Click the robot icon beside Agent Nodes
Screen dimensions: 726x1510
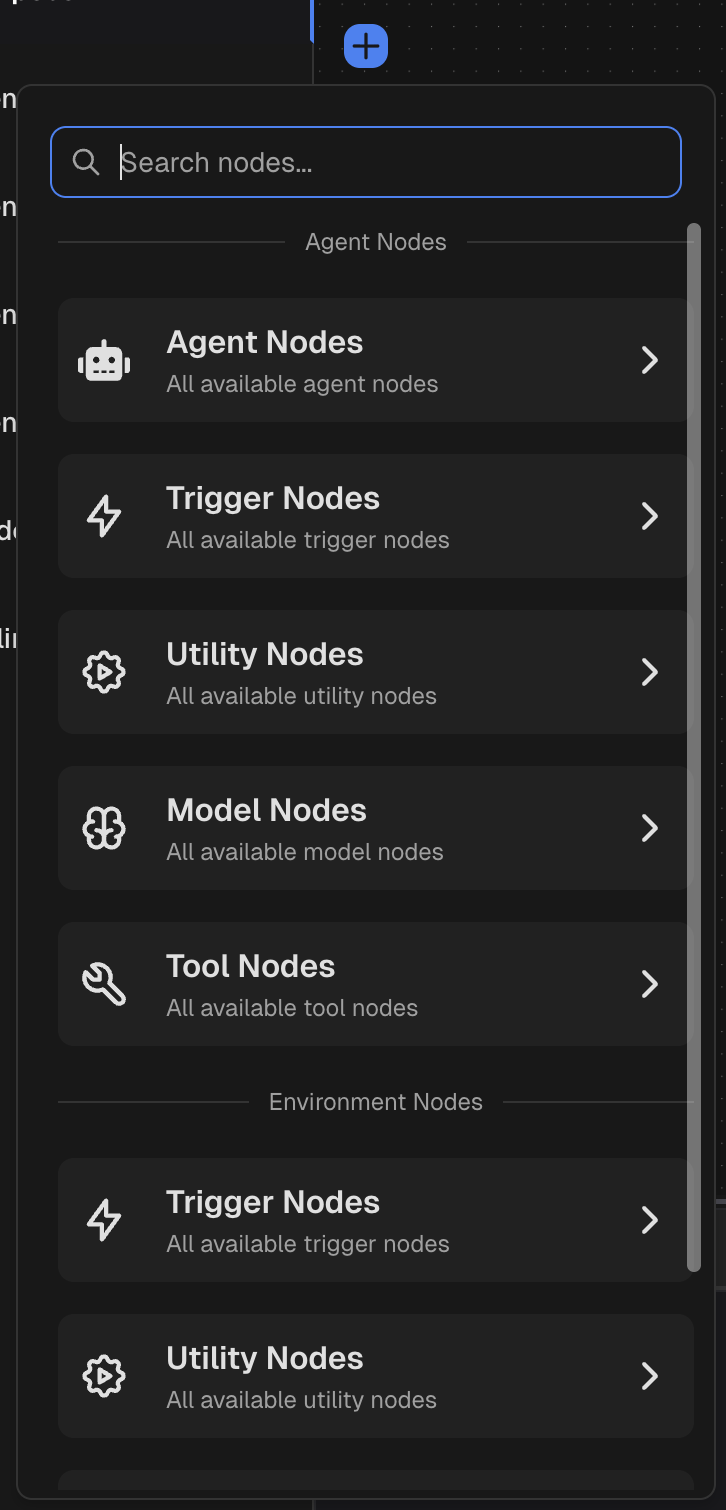(x=103, y=360)
